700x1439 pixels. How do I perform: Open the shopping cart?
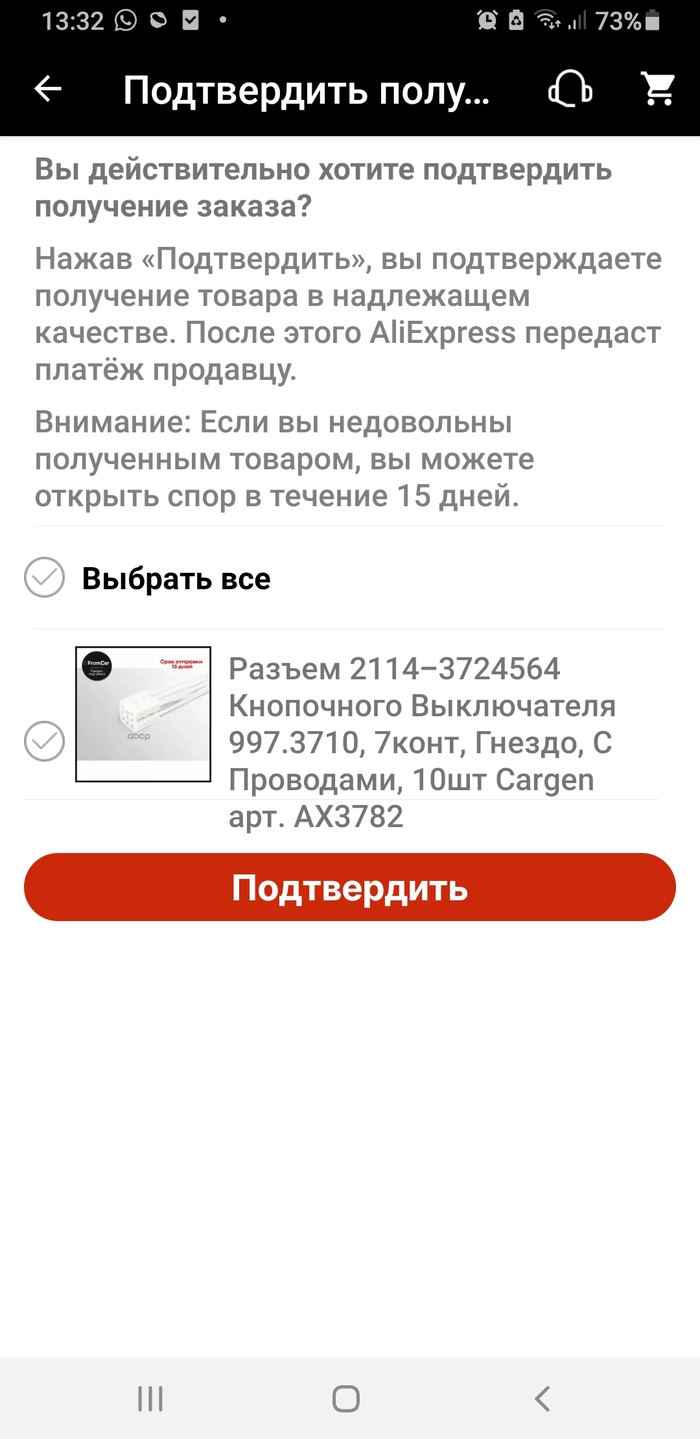coord(658,89)
